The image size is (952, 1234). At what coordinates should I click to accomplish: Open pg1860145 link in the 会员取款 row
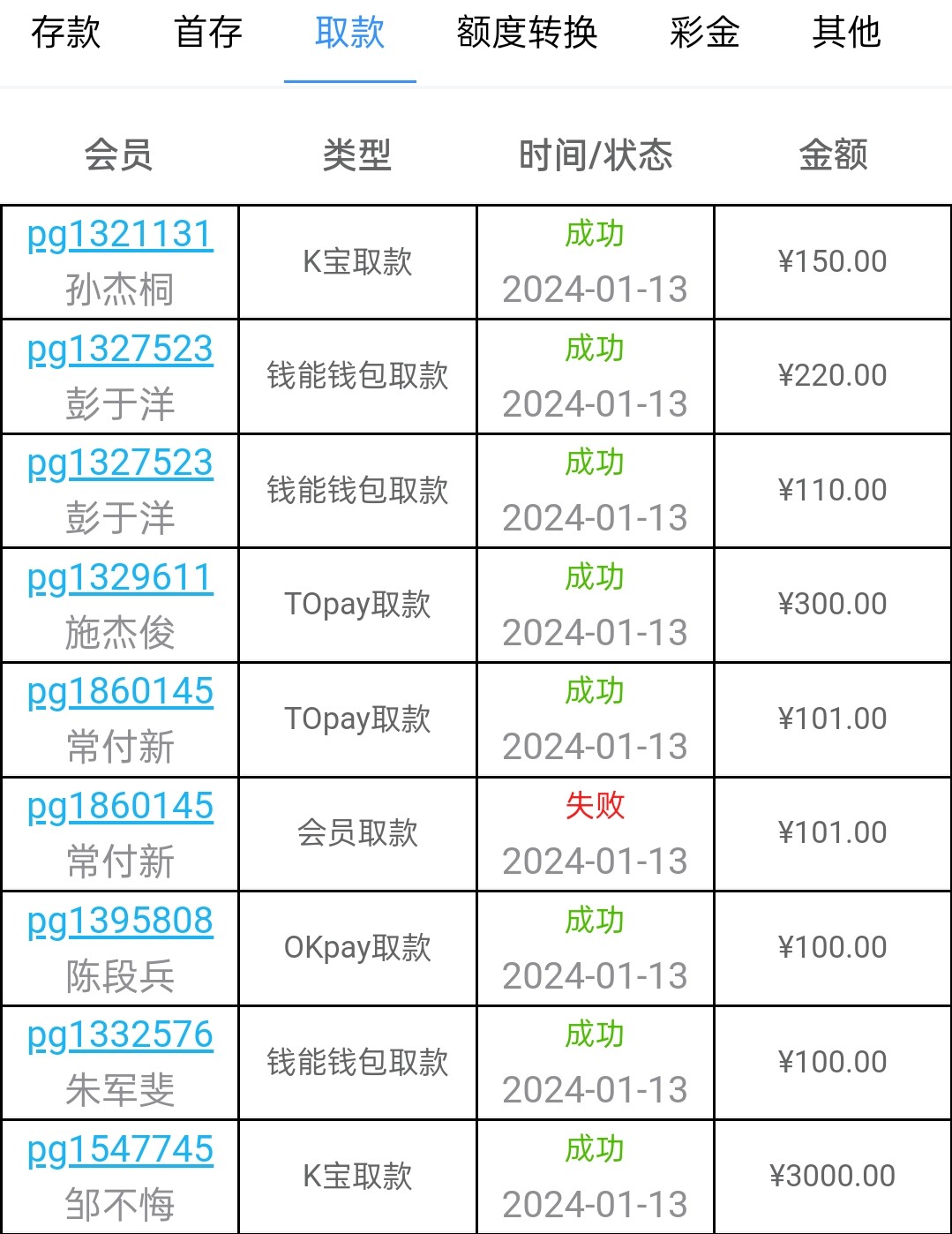(x=120, y=807)
